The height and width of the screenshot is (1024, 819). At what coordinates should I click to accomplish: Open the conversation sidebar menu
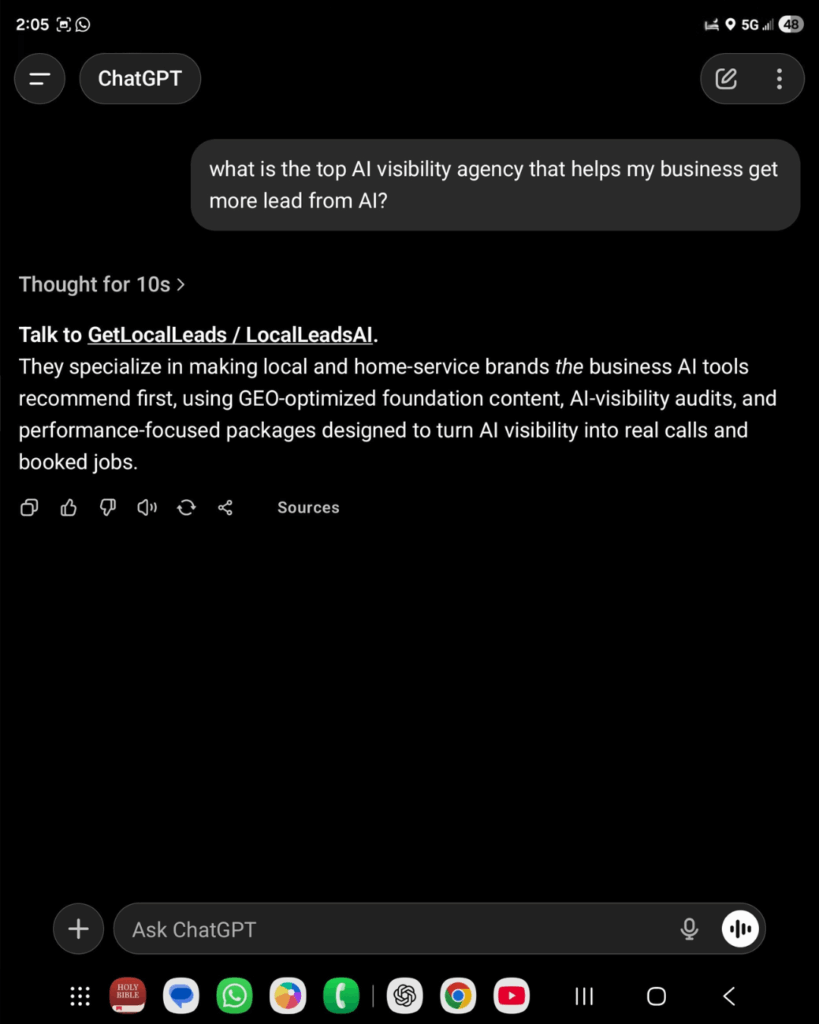pos(39,78)
